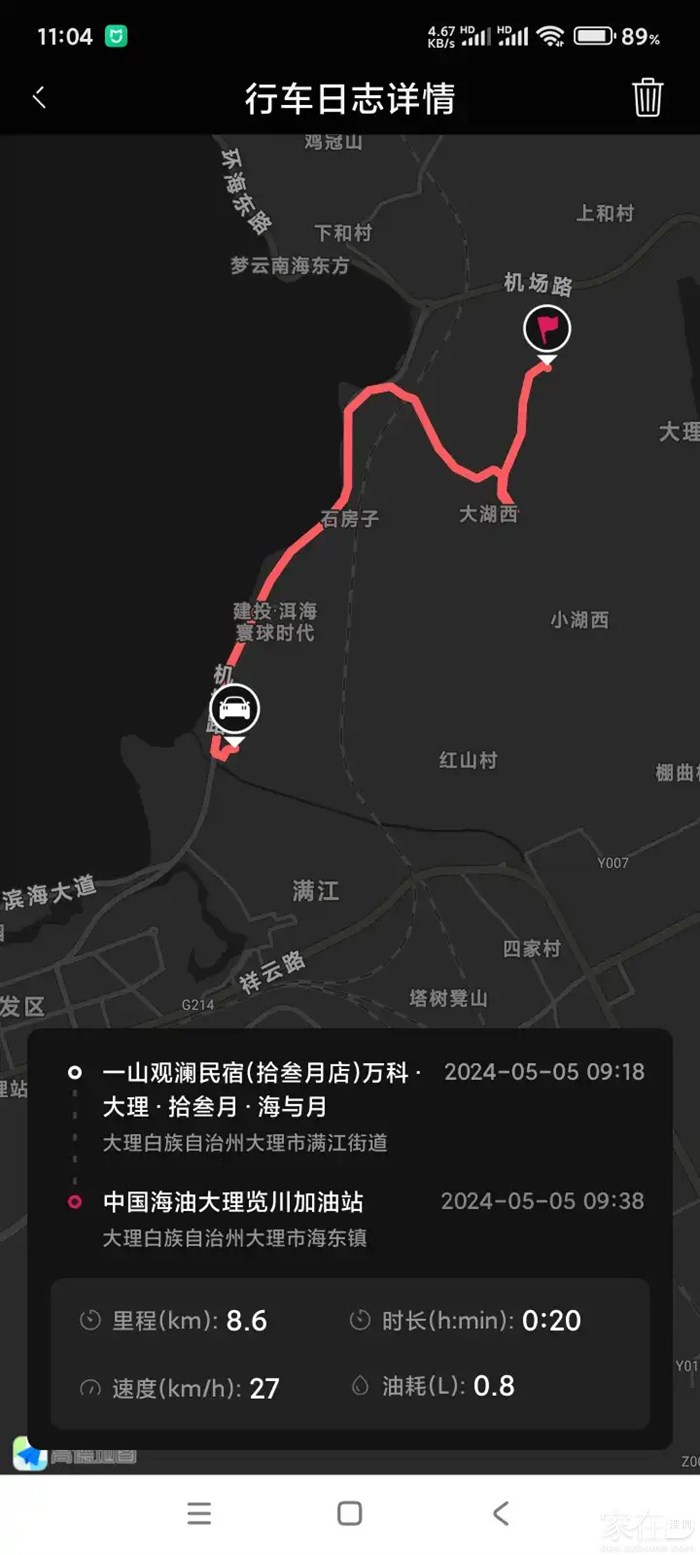
Task: Go back from the trip log details
Action: click(x=39, y=97)
